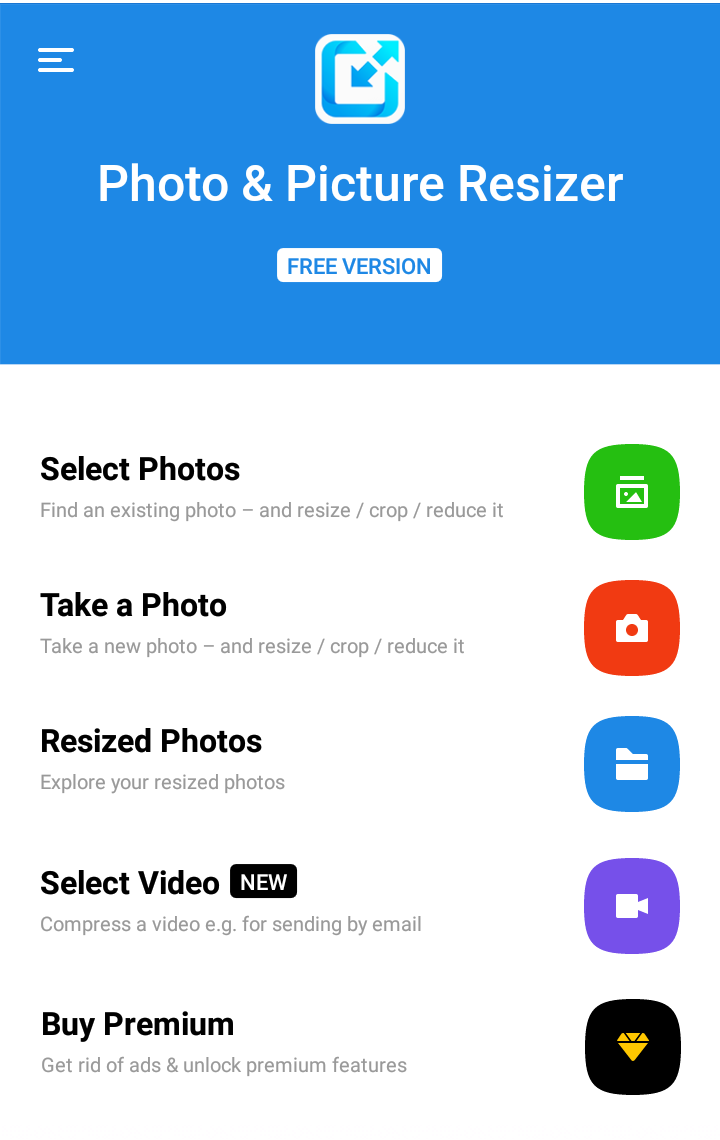720x1140 pixels.
Task: Select Photos to resize an existing photo
Action: 140,469
